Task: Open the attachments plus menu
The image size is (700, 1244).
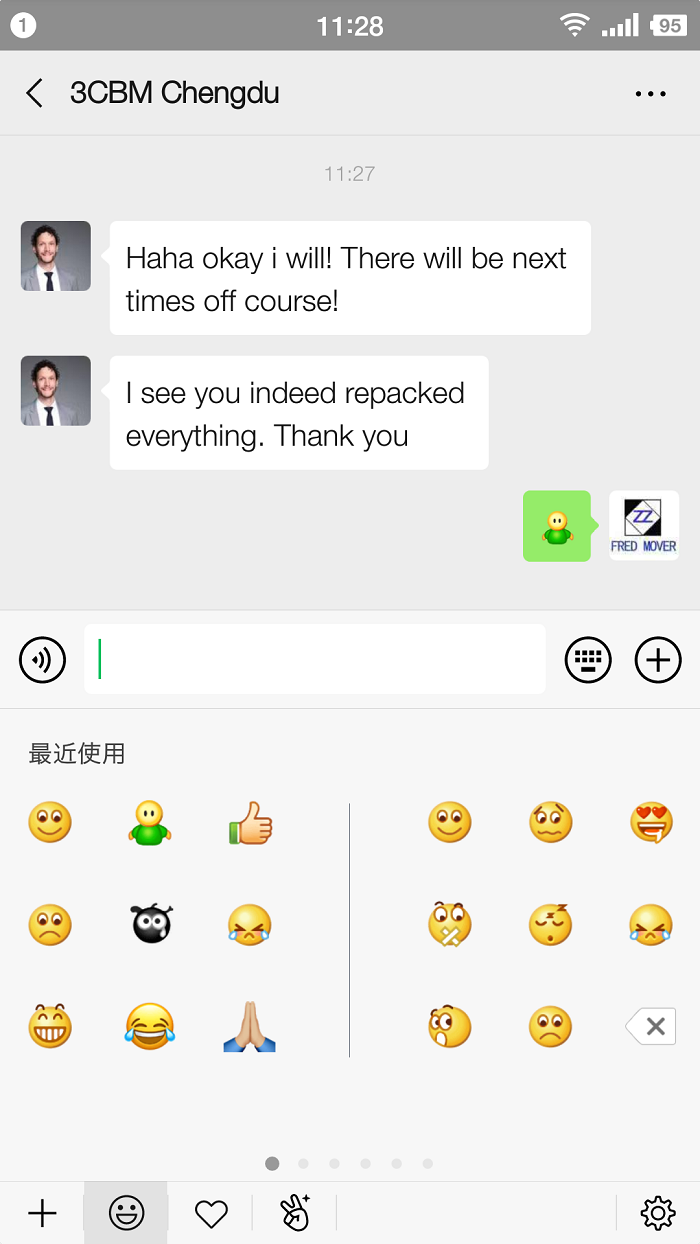Action: 658,659
